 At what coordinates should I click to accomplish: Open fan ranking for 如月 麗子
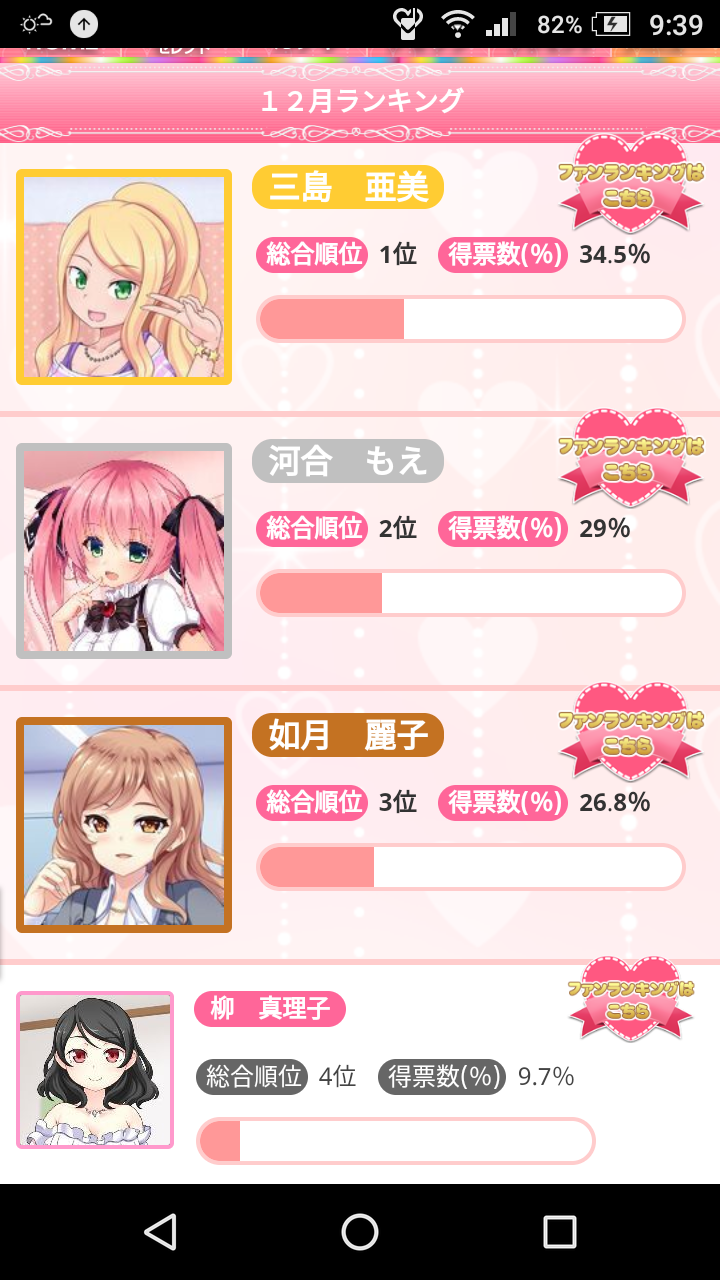click(x=630, y=733)
